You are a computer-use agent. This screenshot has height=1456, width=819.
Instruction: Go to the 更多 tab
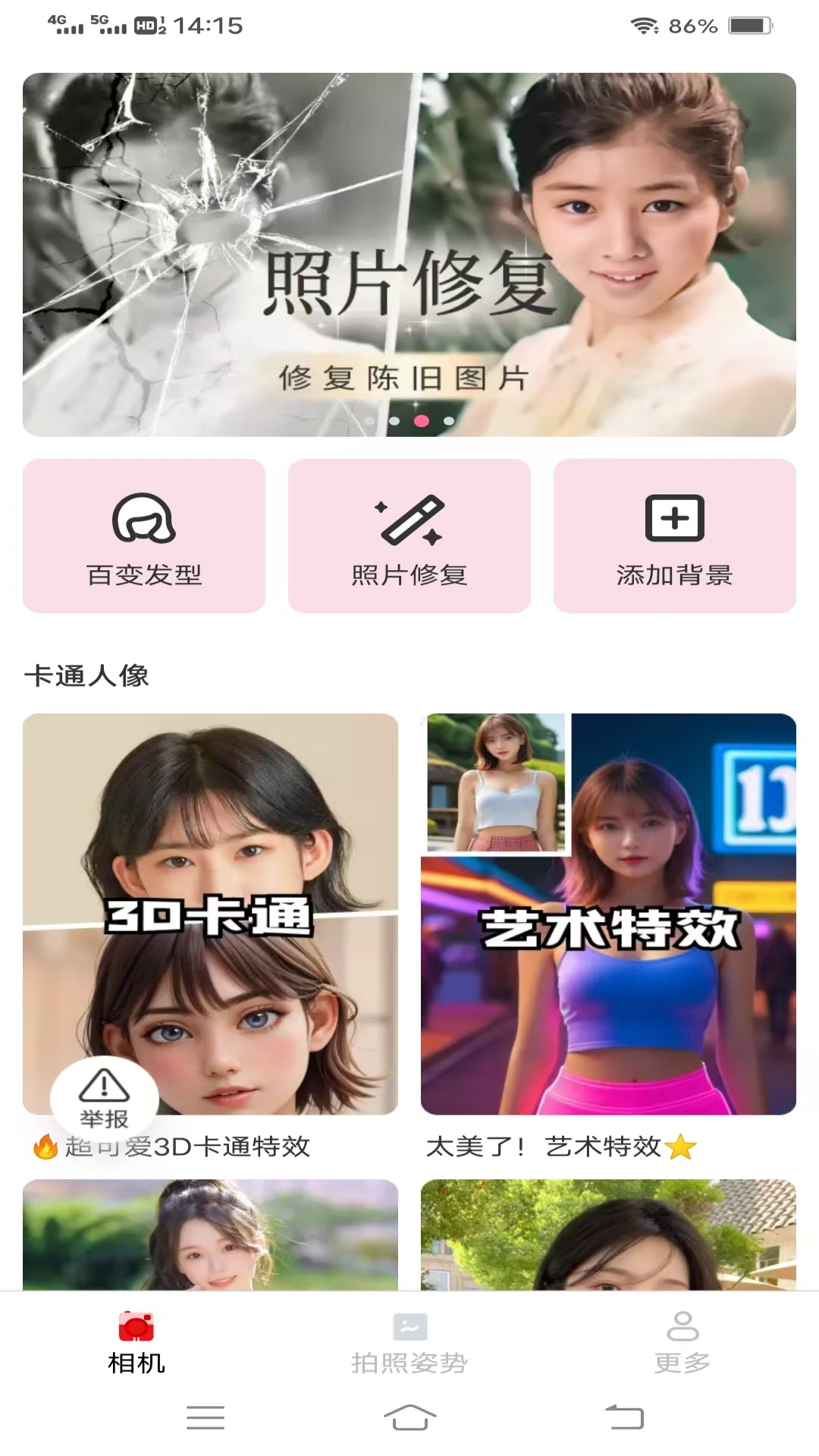point(682,1344)
